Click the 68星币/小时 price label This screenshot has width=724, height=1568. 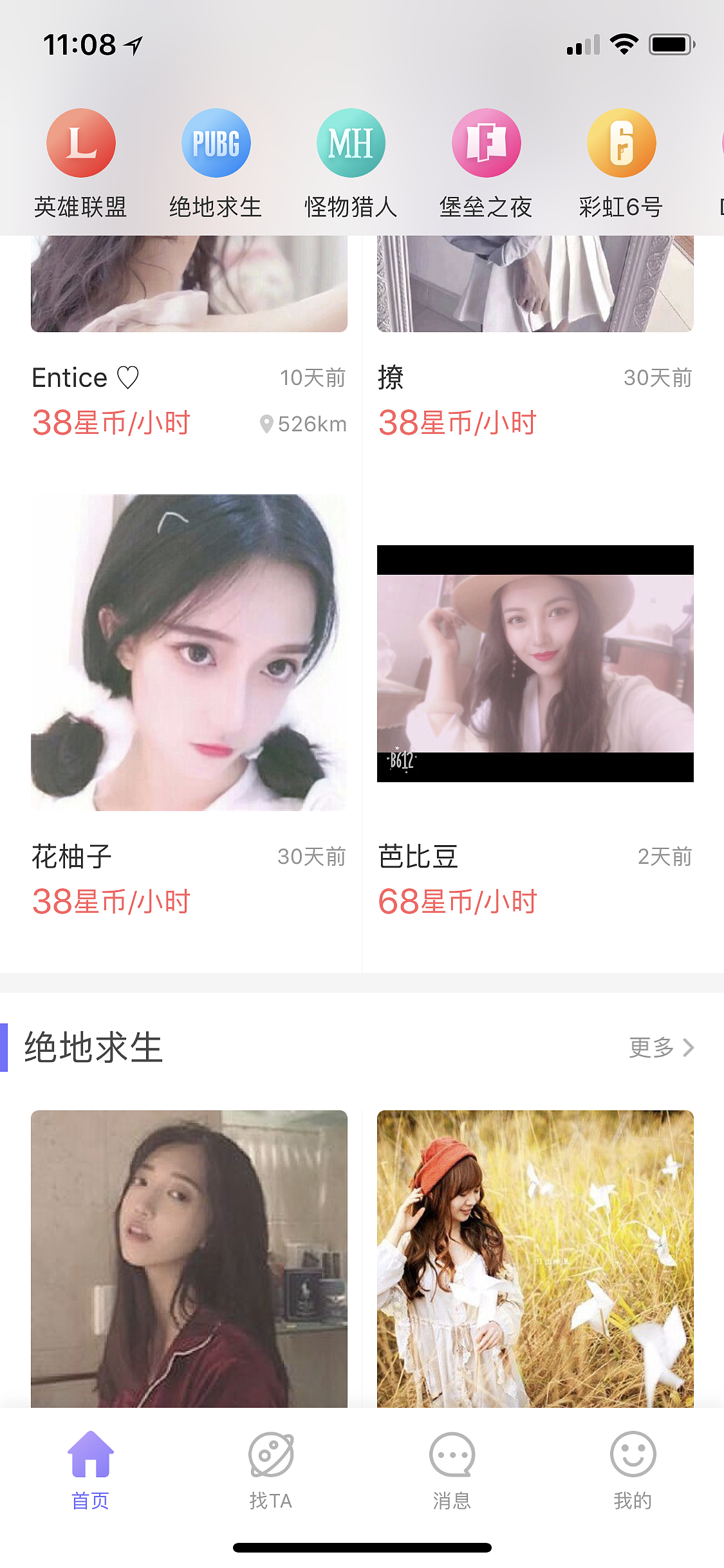(x=458, y=902)
